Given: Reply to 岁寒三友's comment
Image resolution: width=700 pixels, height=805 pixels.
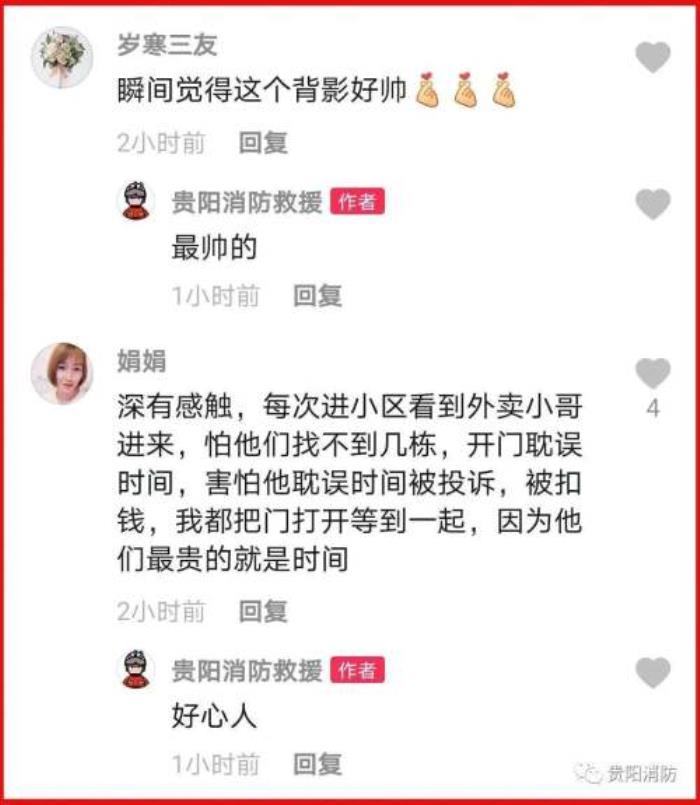Looking at the screenshot, I should click(x=263, y=143).
